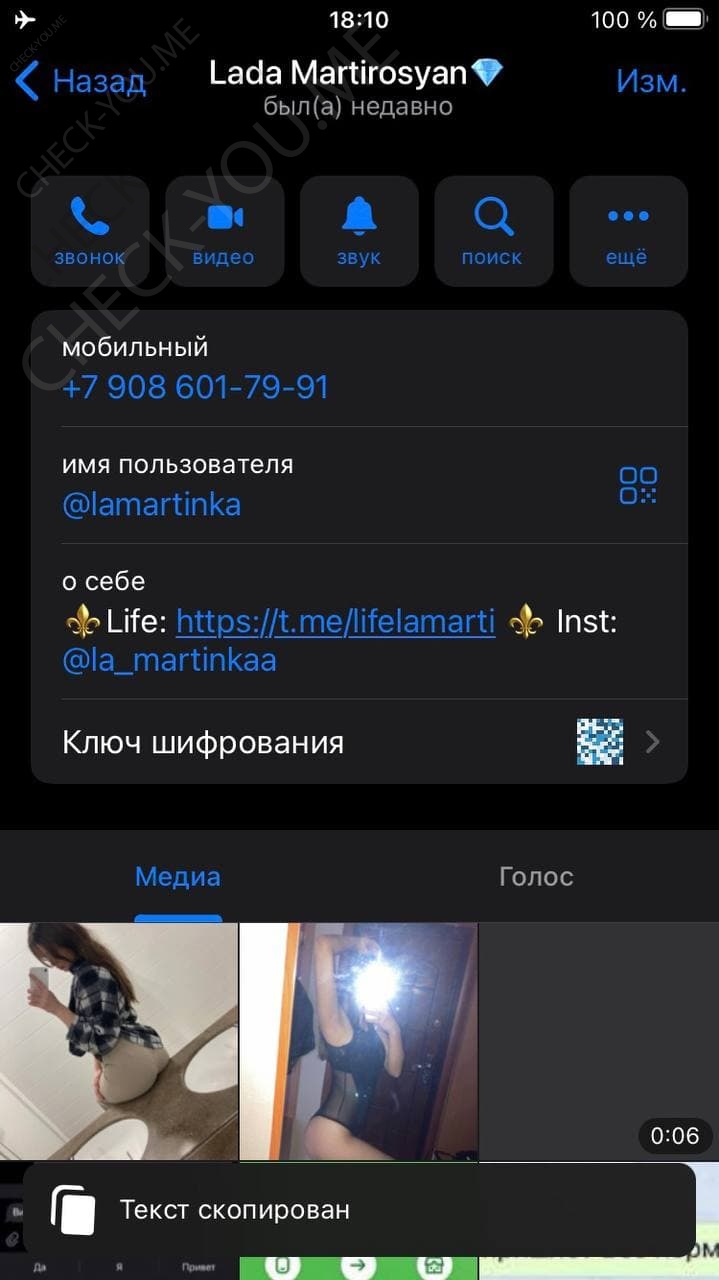Open the звук sound settings

coord(359,231)
